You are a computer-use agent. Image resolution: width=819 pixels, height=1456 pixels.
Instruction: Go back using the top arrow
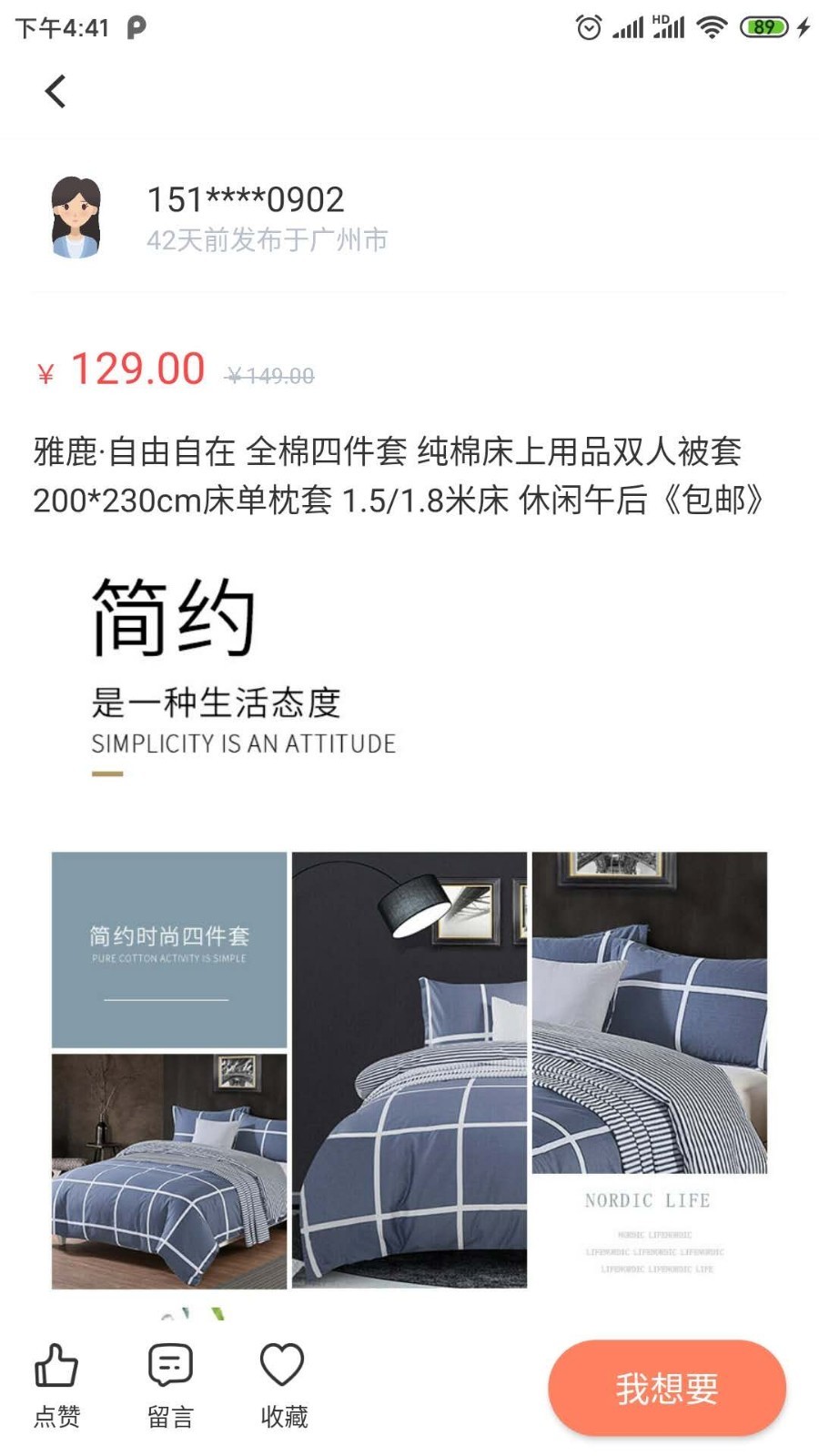coord(56,91)
